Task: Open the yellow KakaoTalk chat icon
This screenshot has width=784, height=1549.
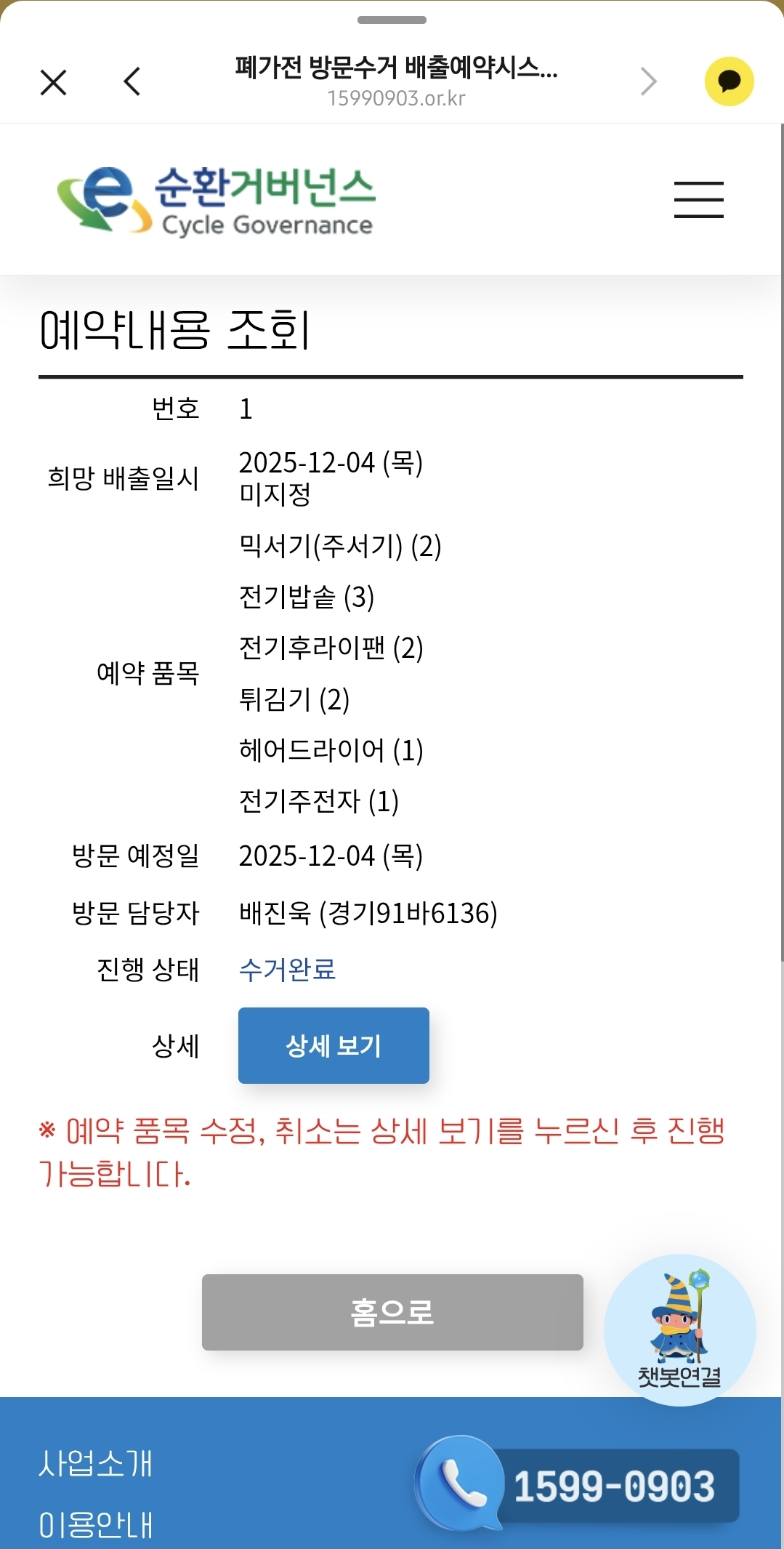Action: coord(729,81)
